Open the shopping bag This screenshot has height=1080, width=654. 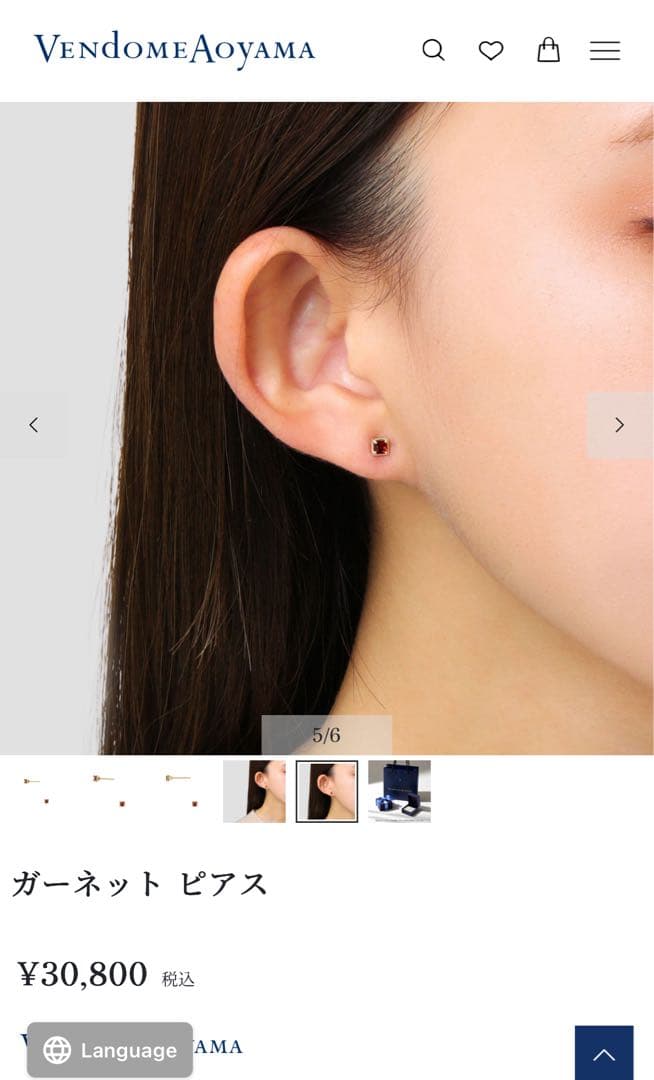coord(548,50)
